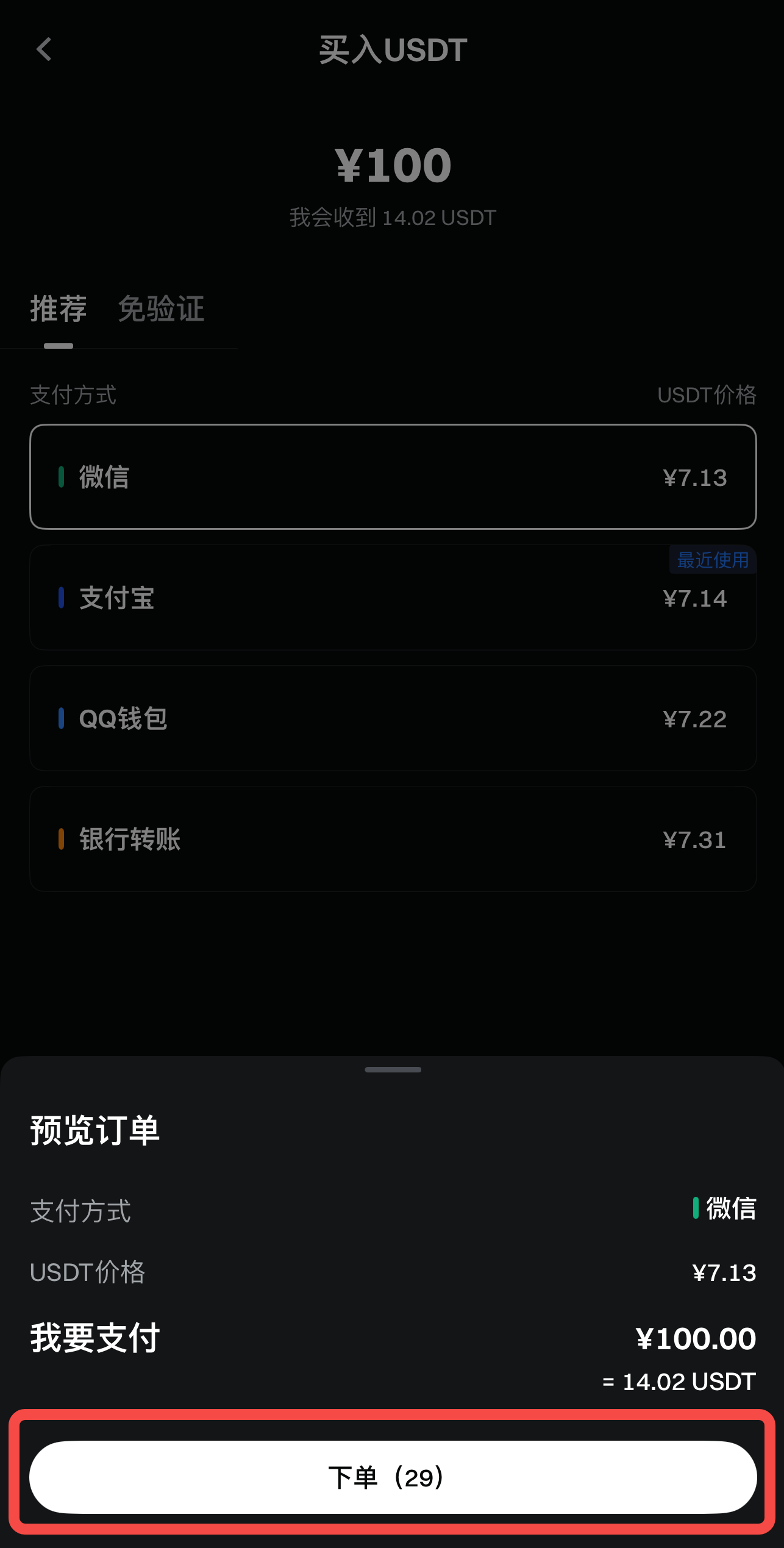The width and height of the screenshot is (784, 1548).
Task: Select 微信 as payment method
Action: (392, 477)
